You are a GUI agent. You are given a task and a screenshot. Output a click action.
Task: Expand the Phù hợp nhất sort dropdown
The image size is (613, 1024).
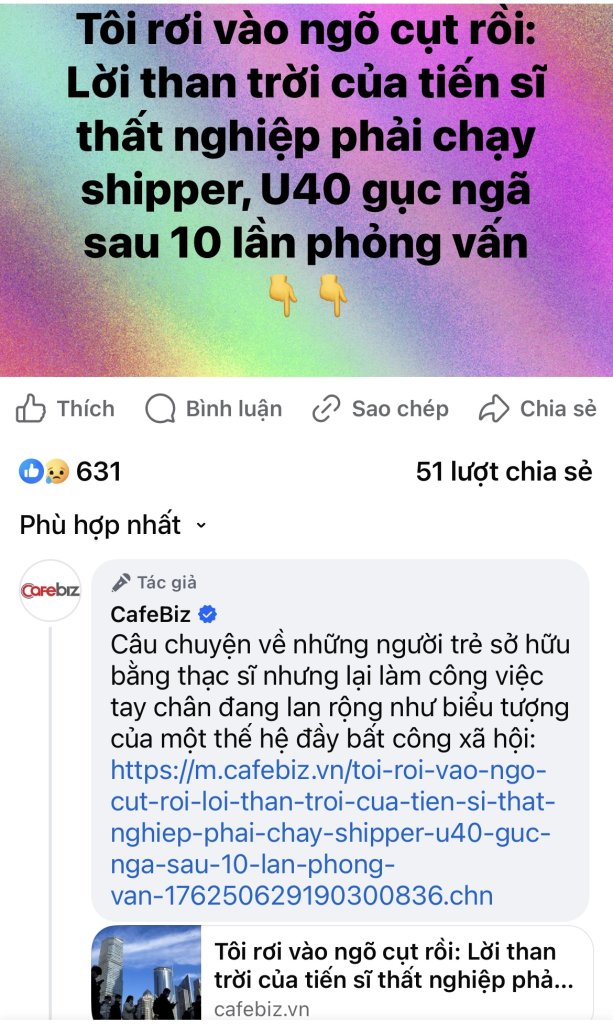(x=112, y=524)
